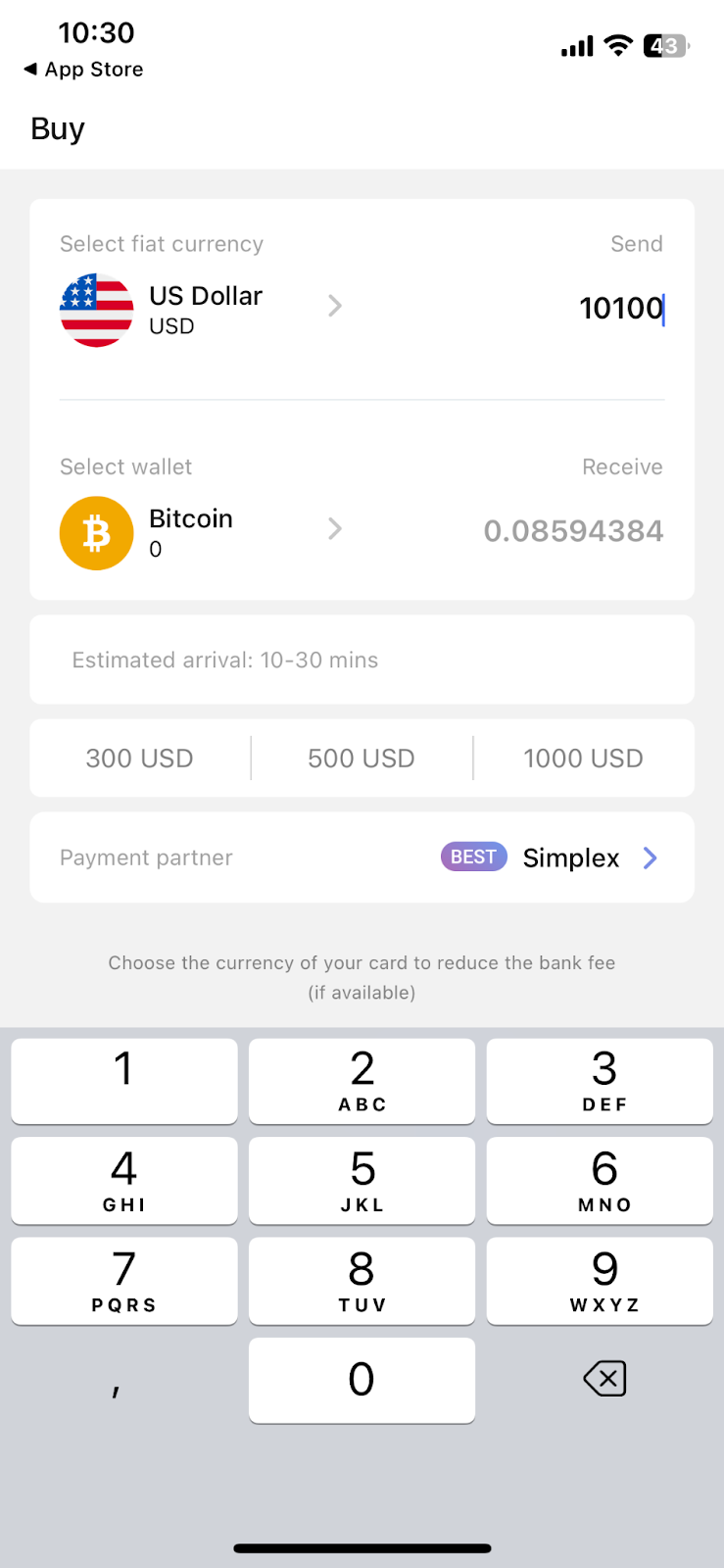Select the 300 USD preset amount
This screenshot has width=724, height=1568.
tap(139, 759)
